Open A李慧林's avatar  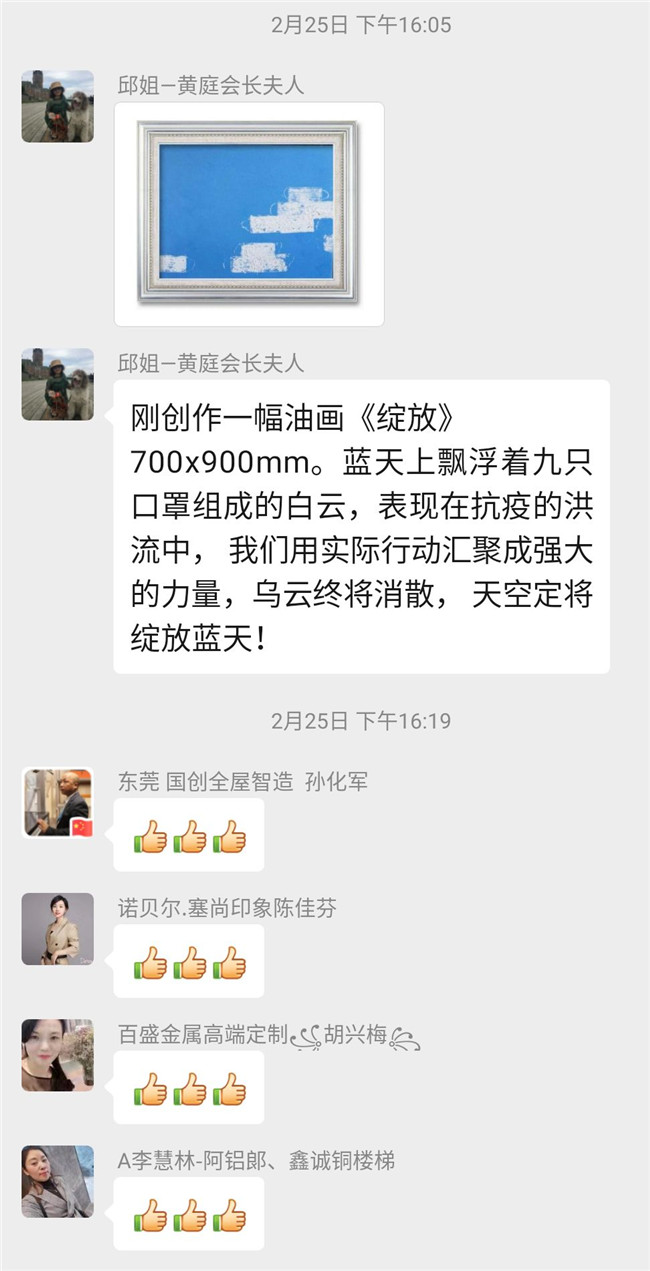click(58, 1181)
